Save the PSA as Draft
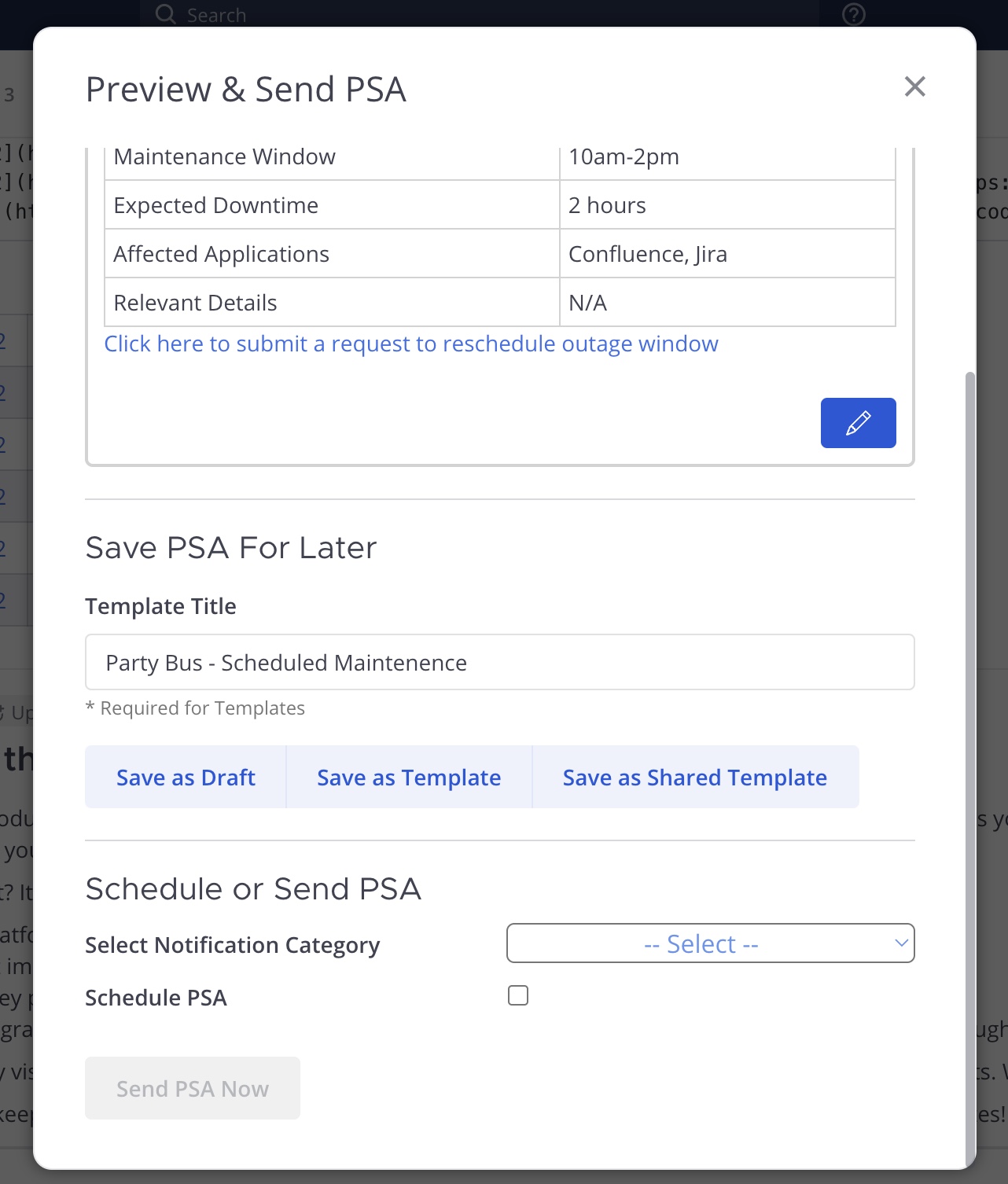The image size is (1008, 1184). [186, 778]
